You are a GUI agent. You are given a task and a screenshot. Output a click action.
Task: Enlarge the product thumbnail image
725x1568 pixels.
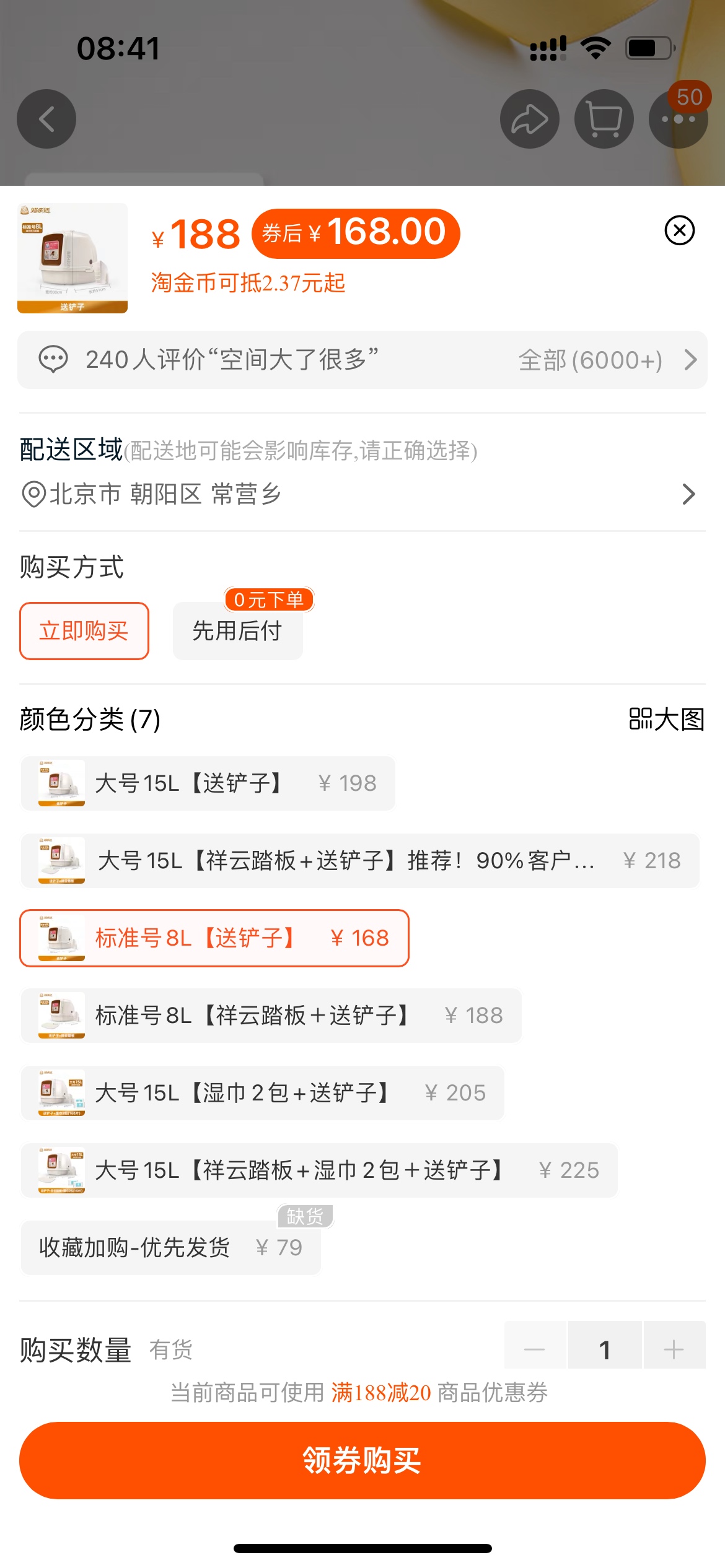(72, 258)
